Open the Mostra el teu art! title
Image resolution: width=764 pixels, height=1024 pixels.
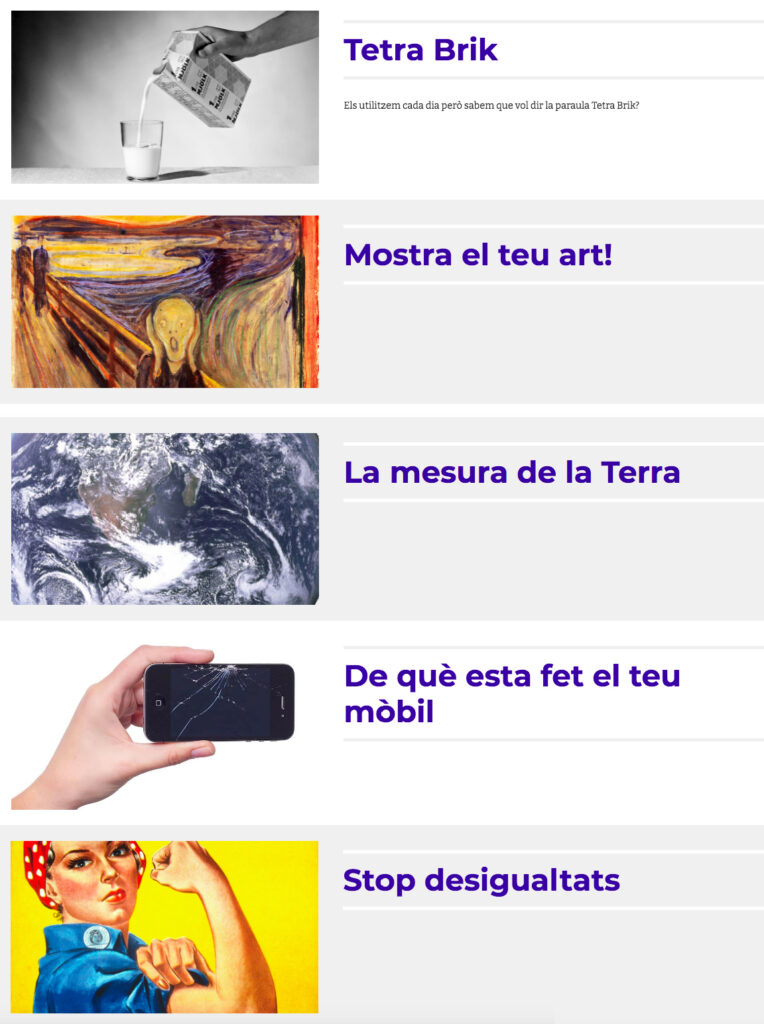tap(477, 254)
